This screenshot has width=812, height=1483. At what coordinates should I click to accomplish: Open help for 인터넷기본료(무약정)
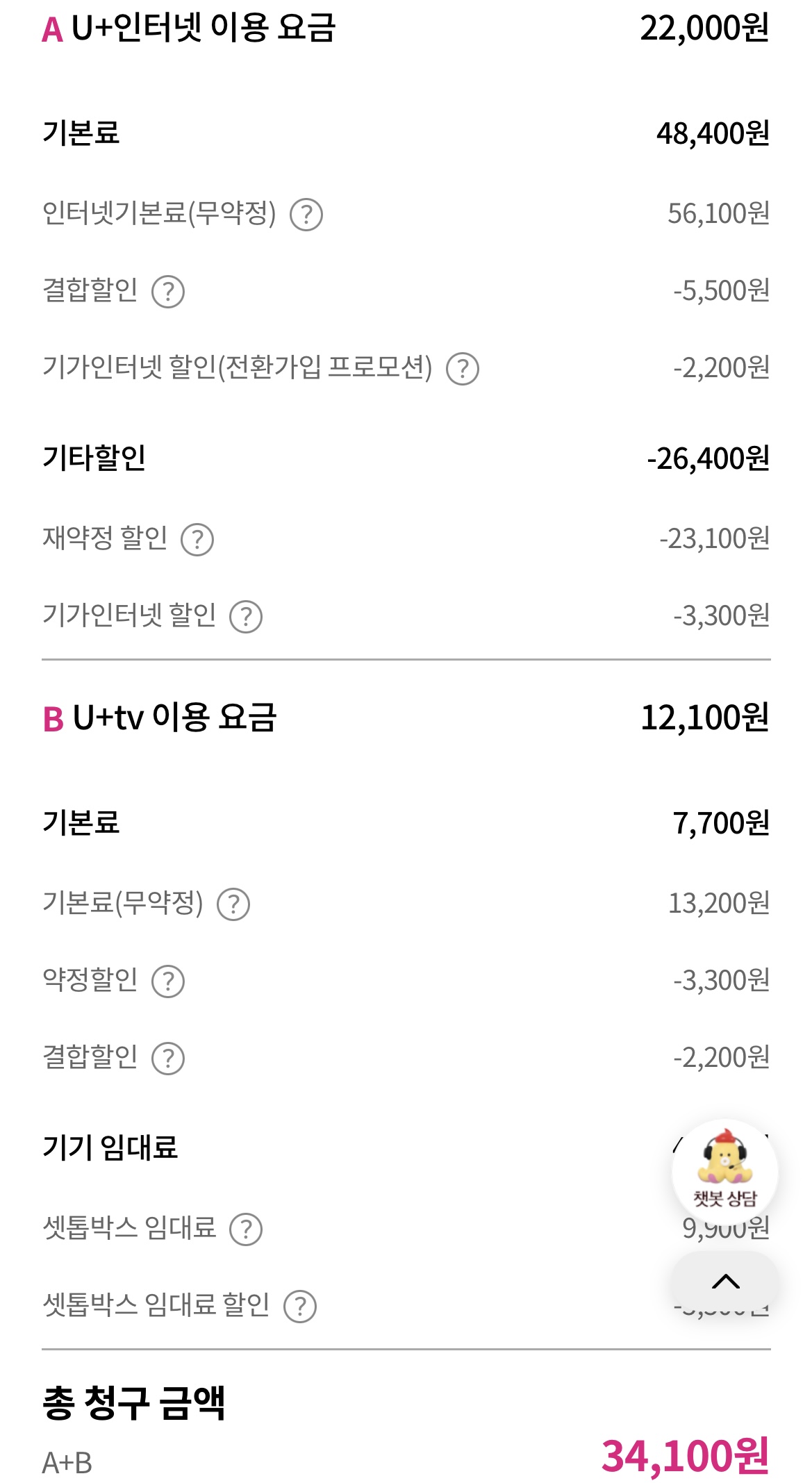point(306,215)
